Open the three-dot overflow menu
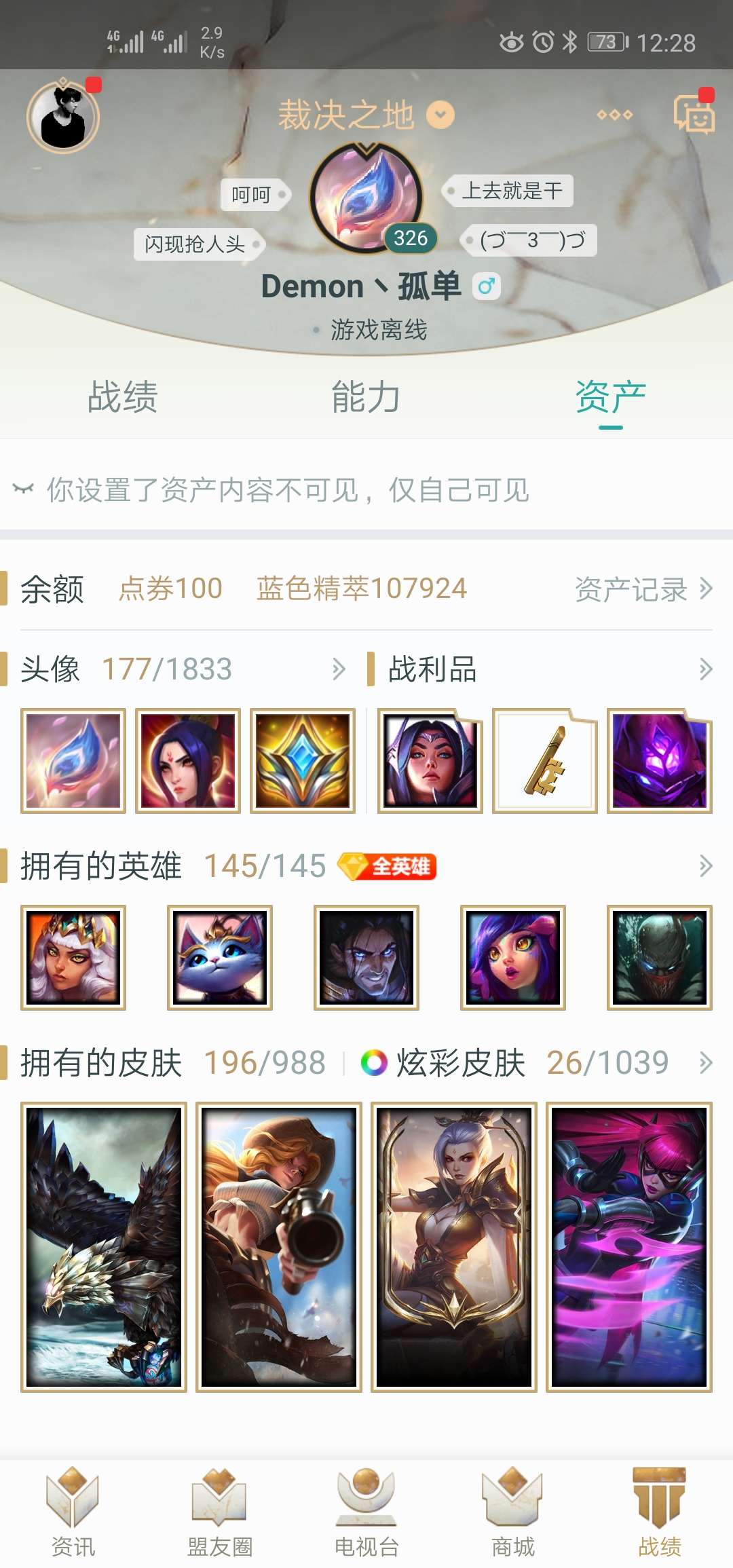The image size is (733, 1568). coord(614,115)
